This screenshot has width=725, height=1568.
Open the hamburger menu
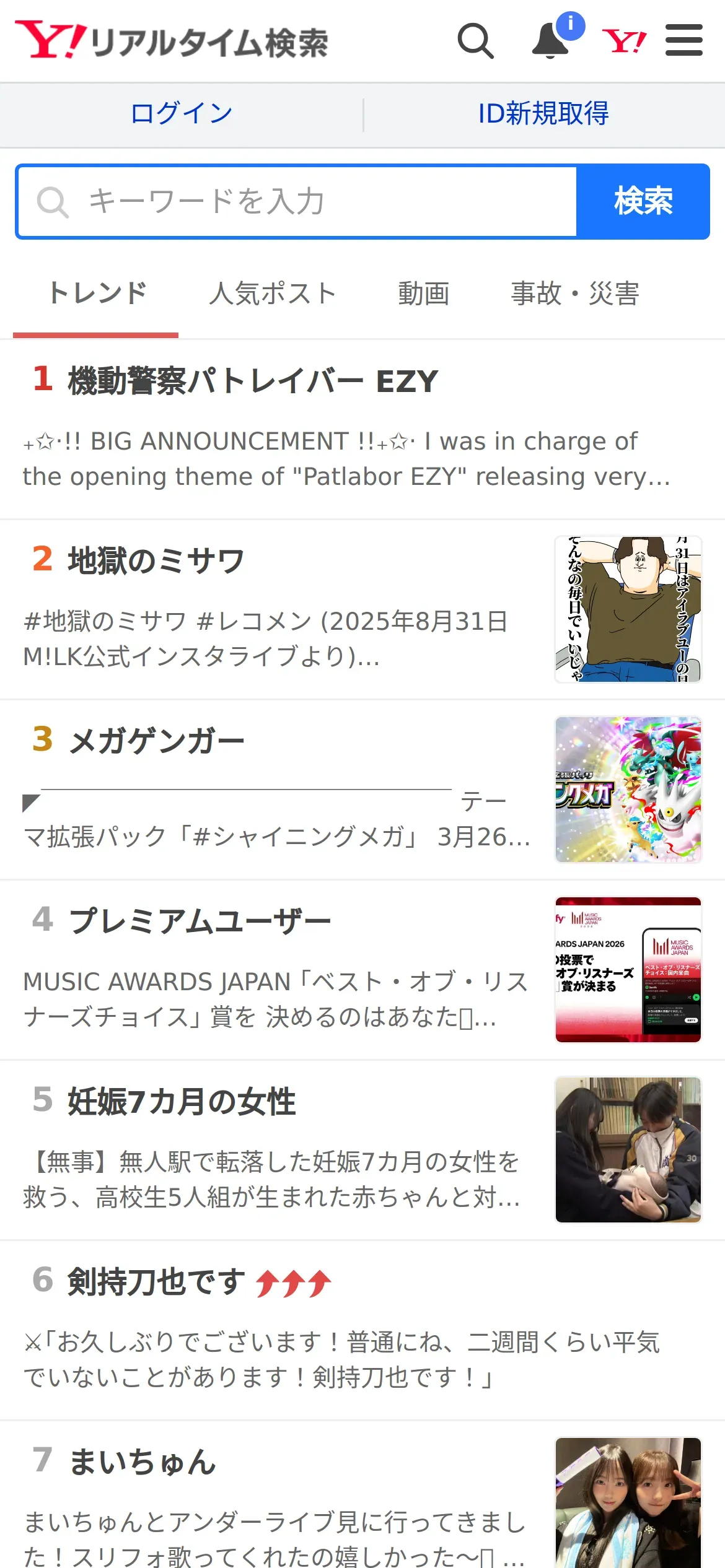(x=683, y=41)
